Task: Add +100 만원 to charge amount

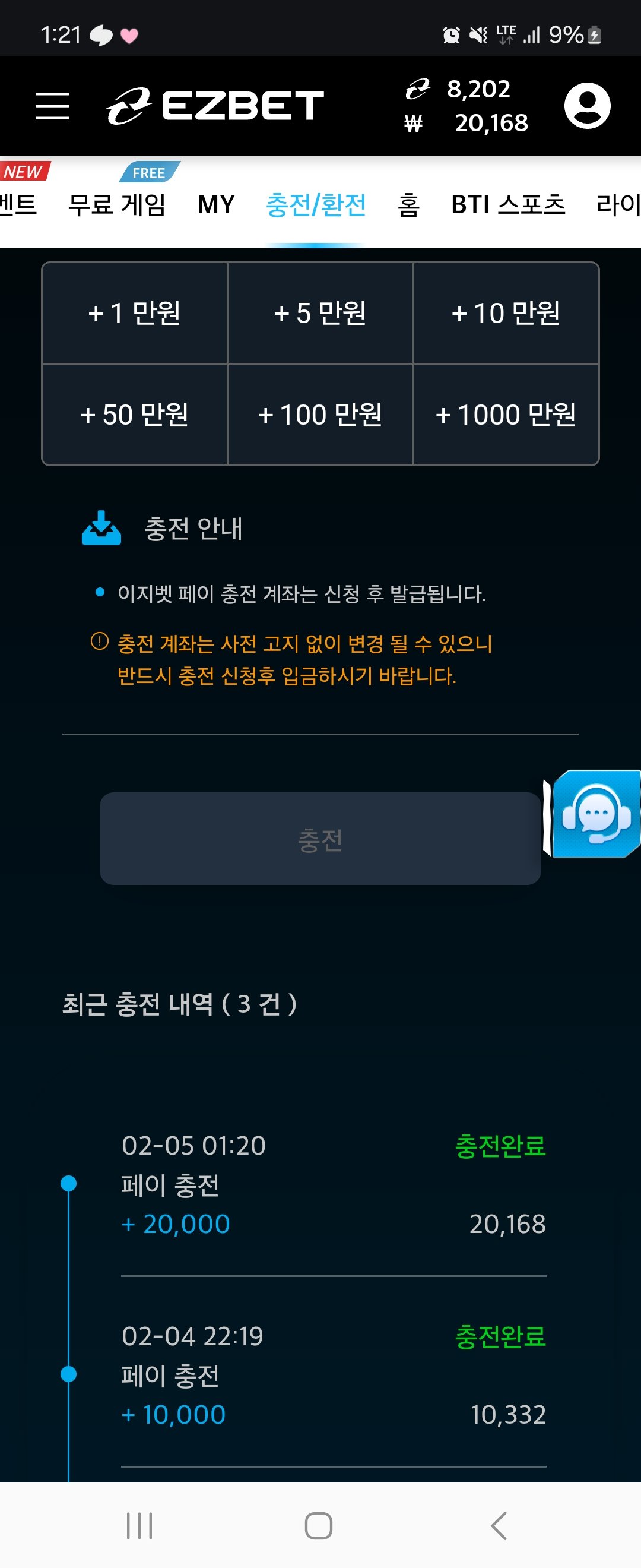Action: tap(320, 415)
